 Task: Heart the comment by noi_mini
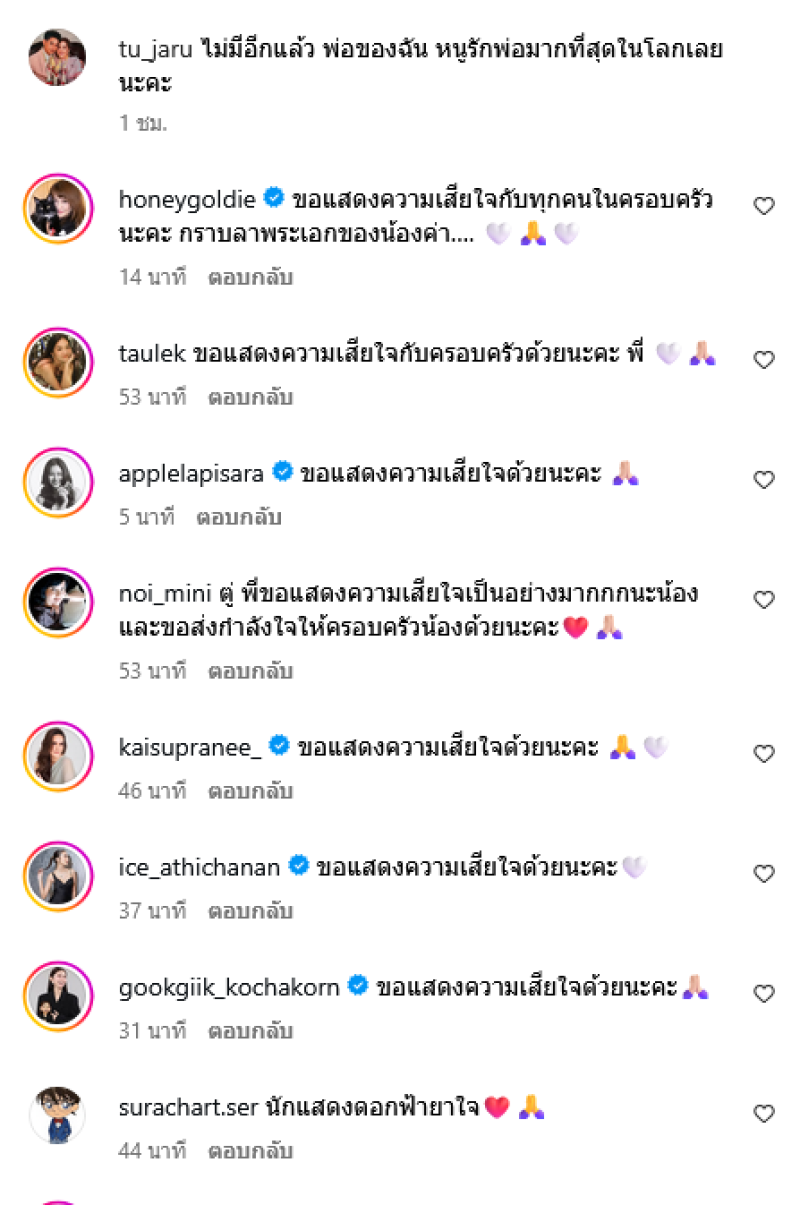click(x=764, y=600)
